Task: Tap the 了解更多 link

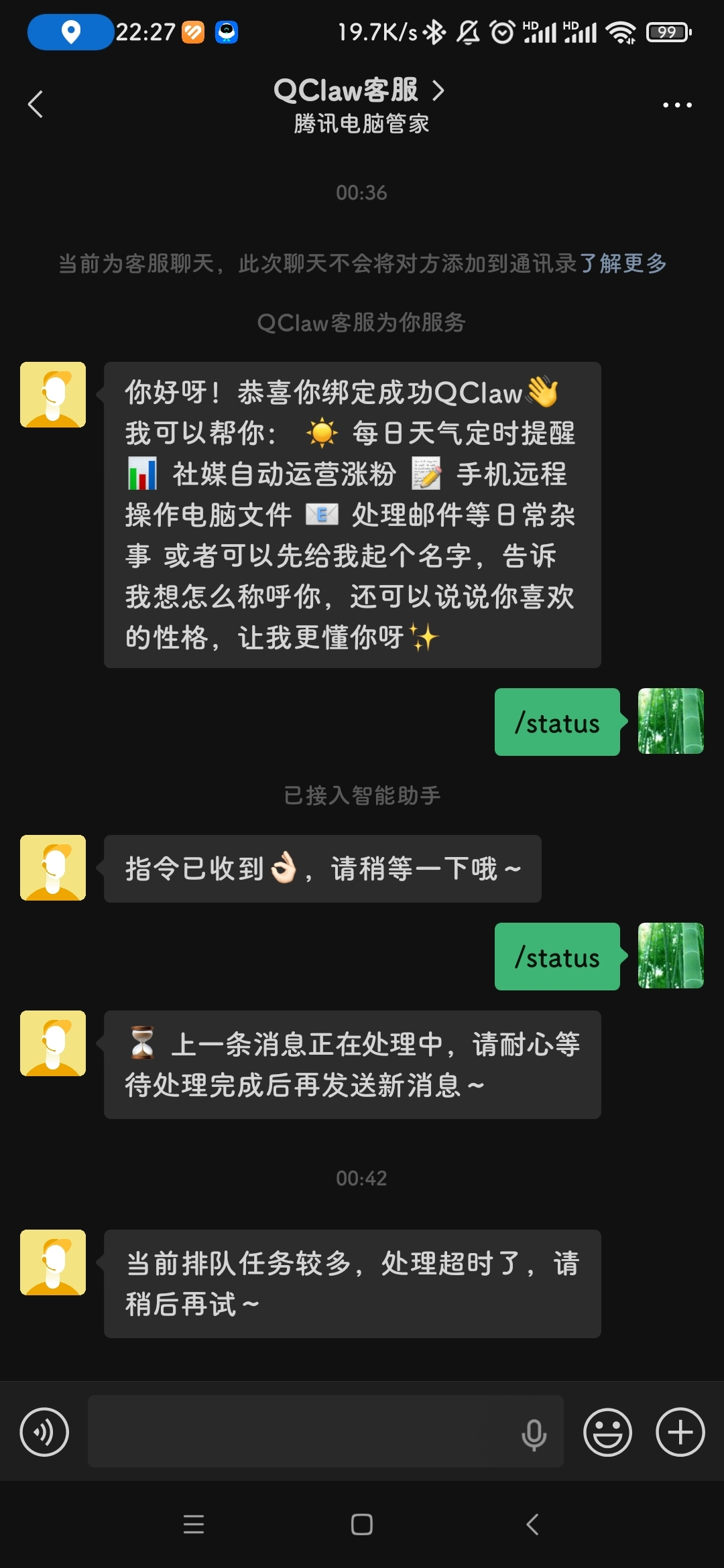Action: coord(623,263)
